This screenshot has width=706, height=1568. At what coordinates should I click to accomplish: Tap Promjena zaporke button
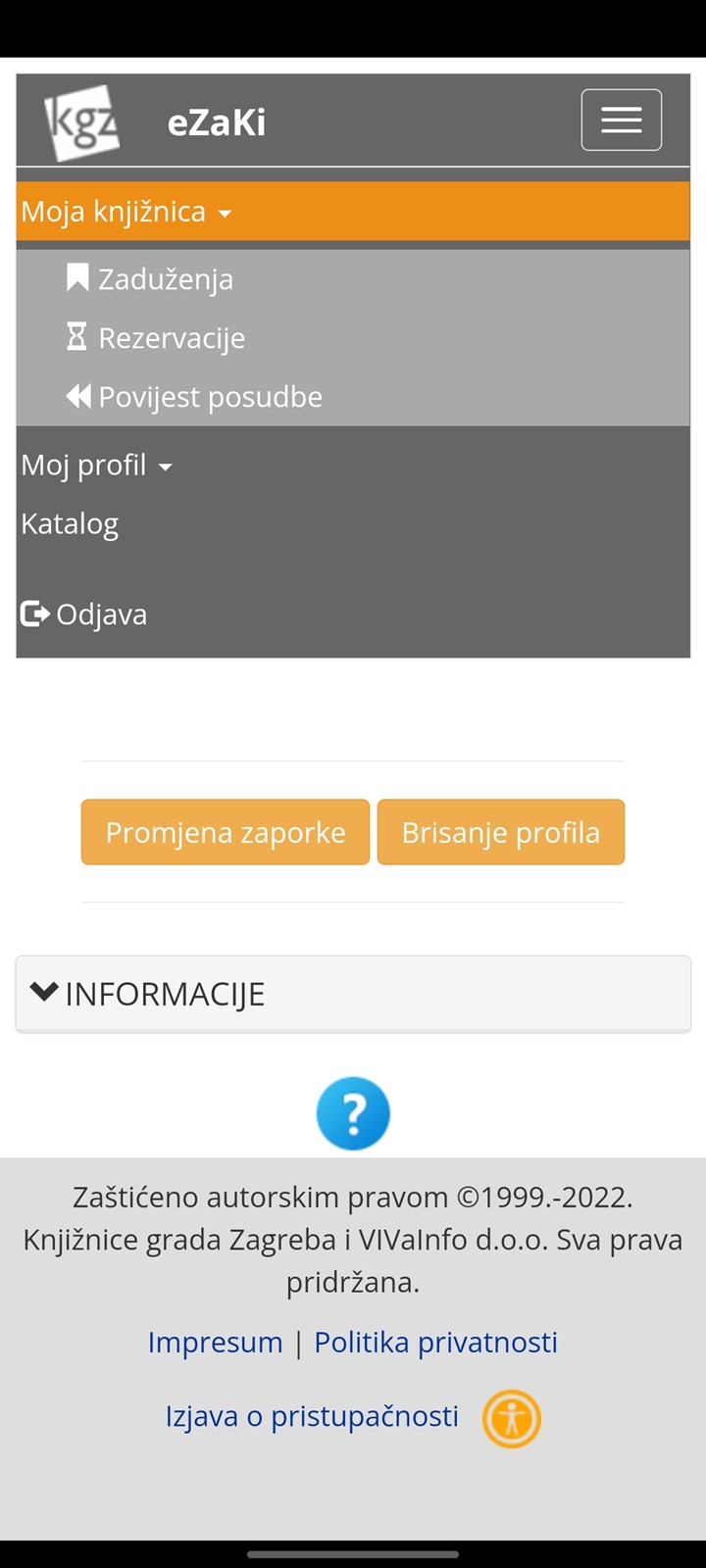coord(226,832)
